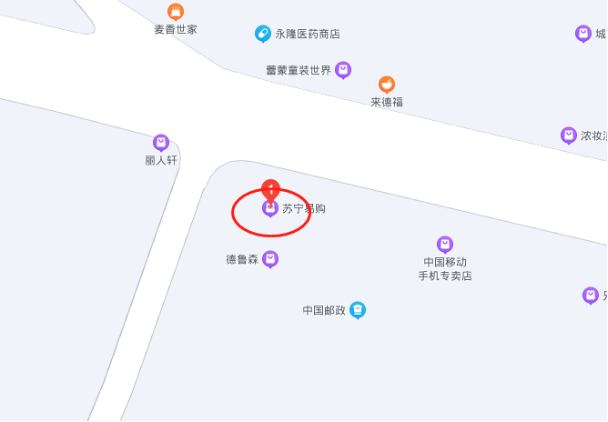Tap the 永隆医药商店 pharmacy marker
608x422 pixels.
click(x=263, y=34)
